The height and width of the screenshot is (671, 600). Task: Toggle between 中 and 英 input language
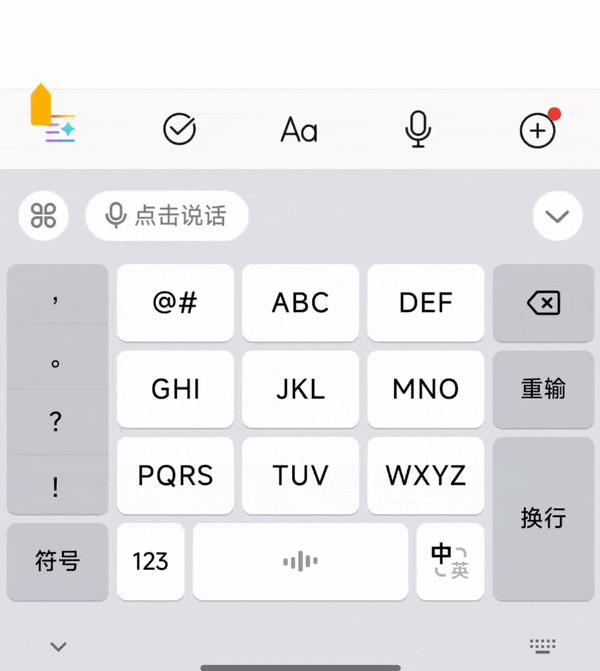click(449, 561)
